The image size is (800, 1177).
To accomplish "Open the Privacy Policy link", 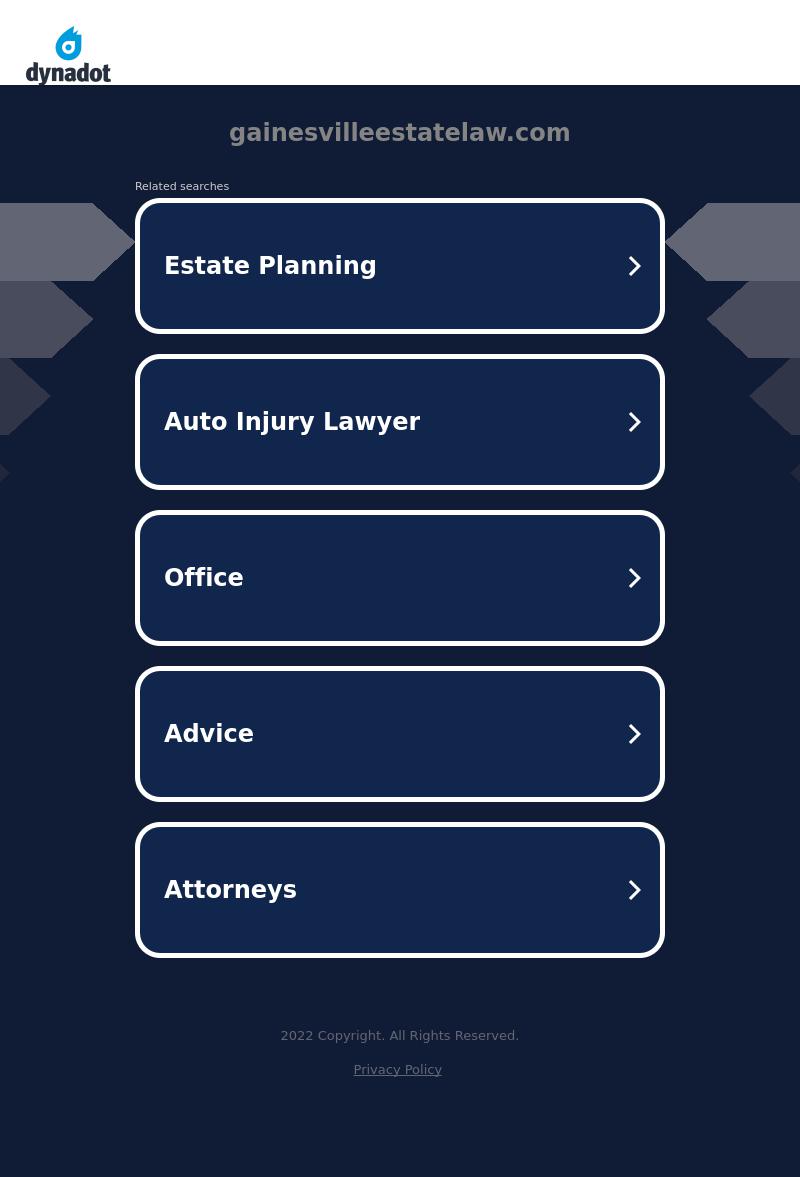I will tap(397, 1069).
